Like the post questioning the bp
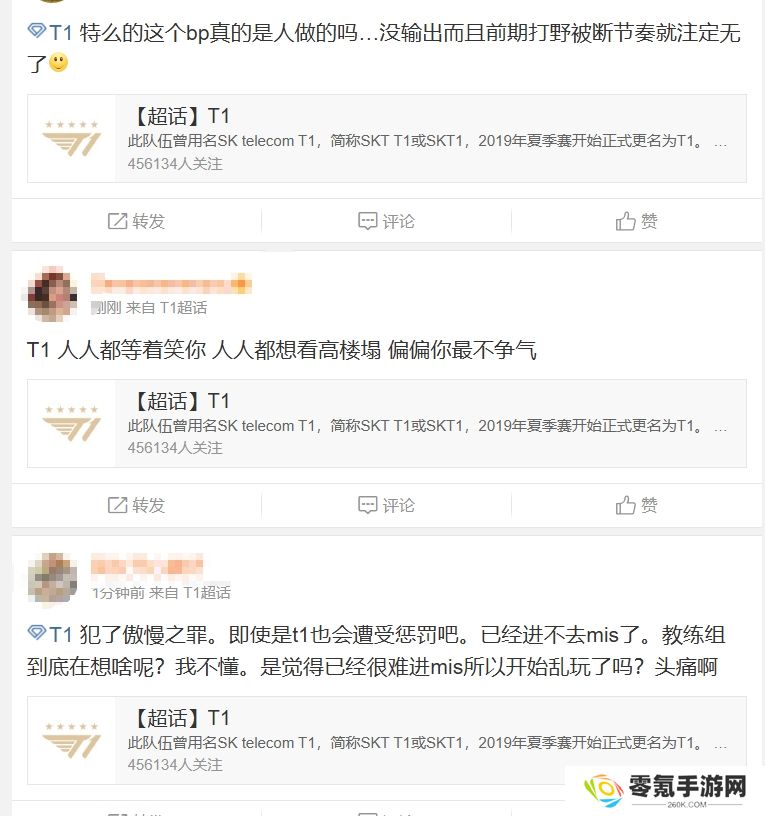 (x=637, y=221)
